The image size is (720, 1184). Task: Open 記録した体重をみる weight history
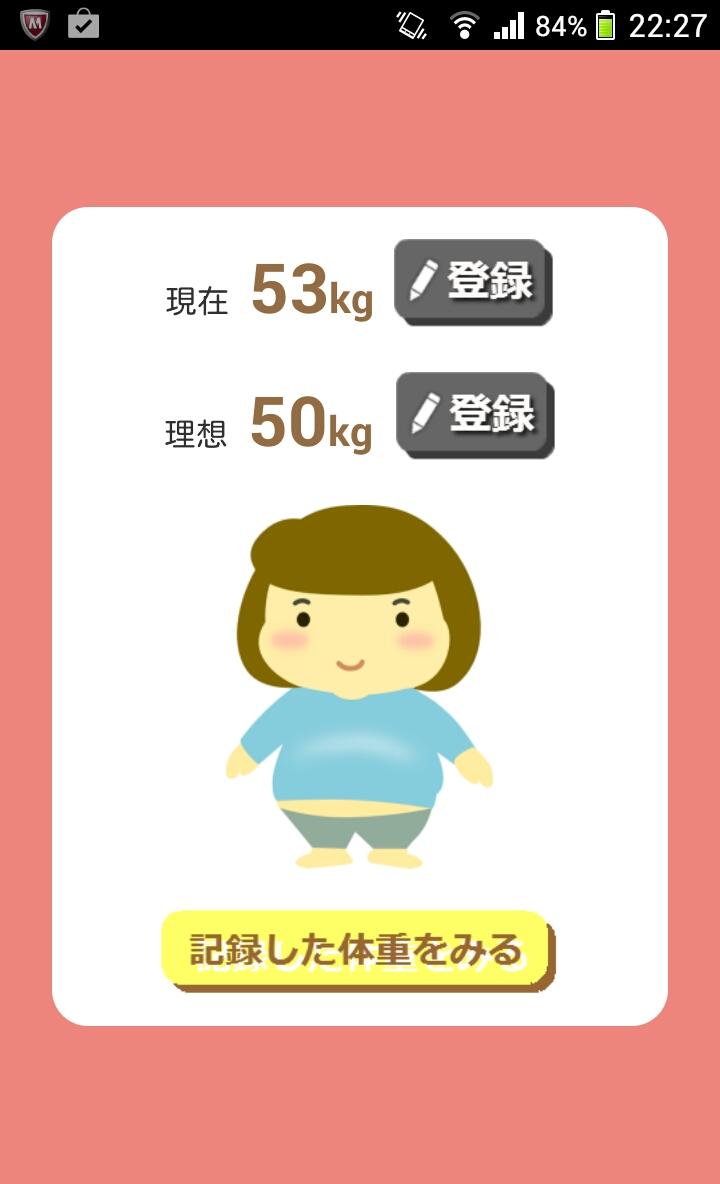(x=357, y=950)
